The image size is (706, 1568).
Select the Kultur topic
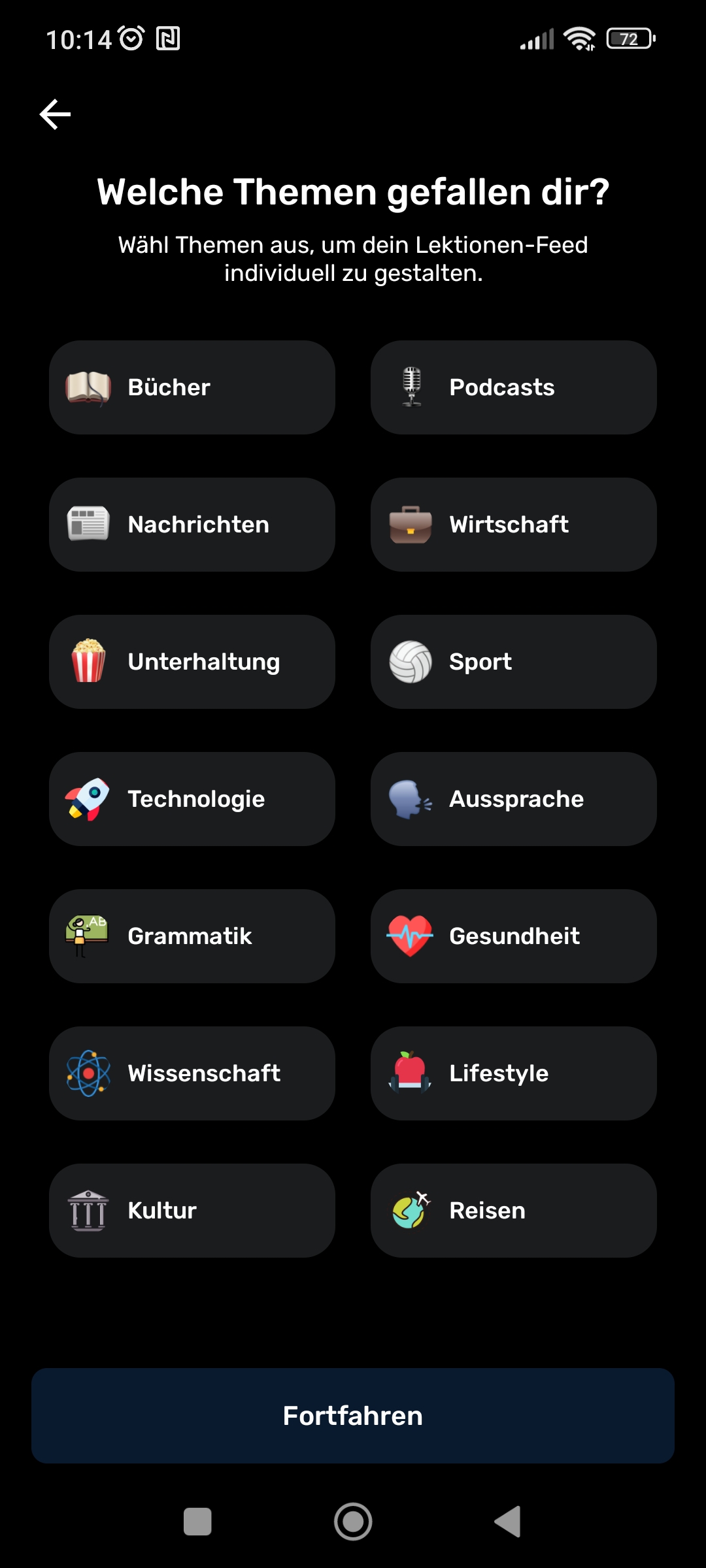tap(192, 1211)
